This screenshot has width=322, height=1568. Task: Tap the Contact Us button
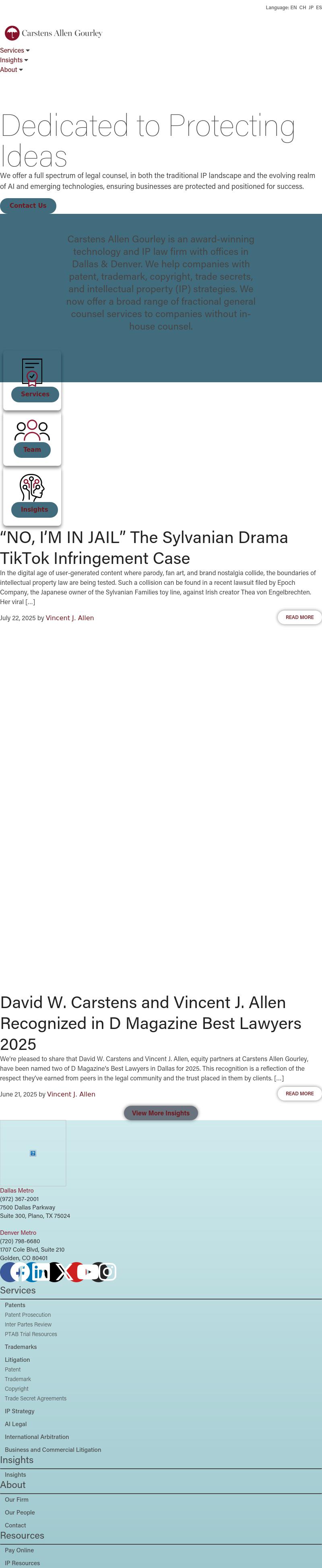(x=28, y=206)
